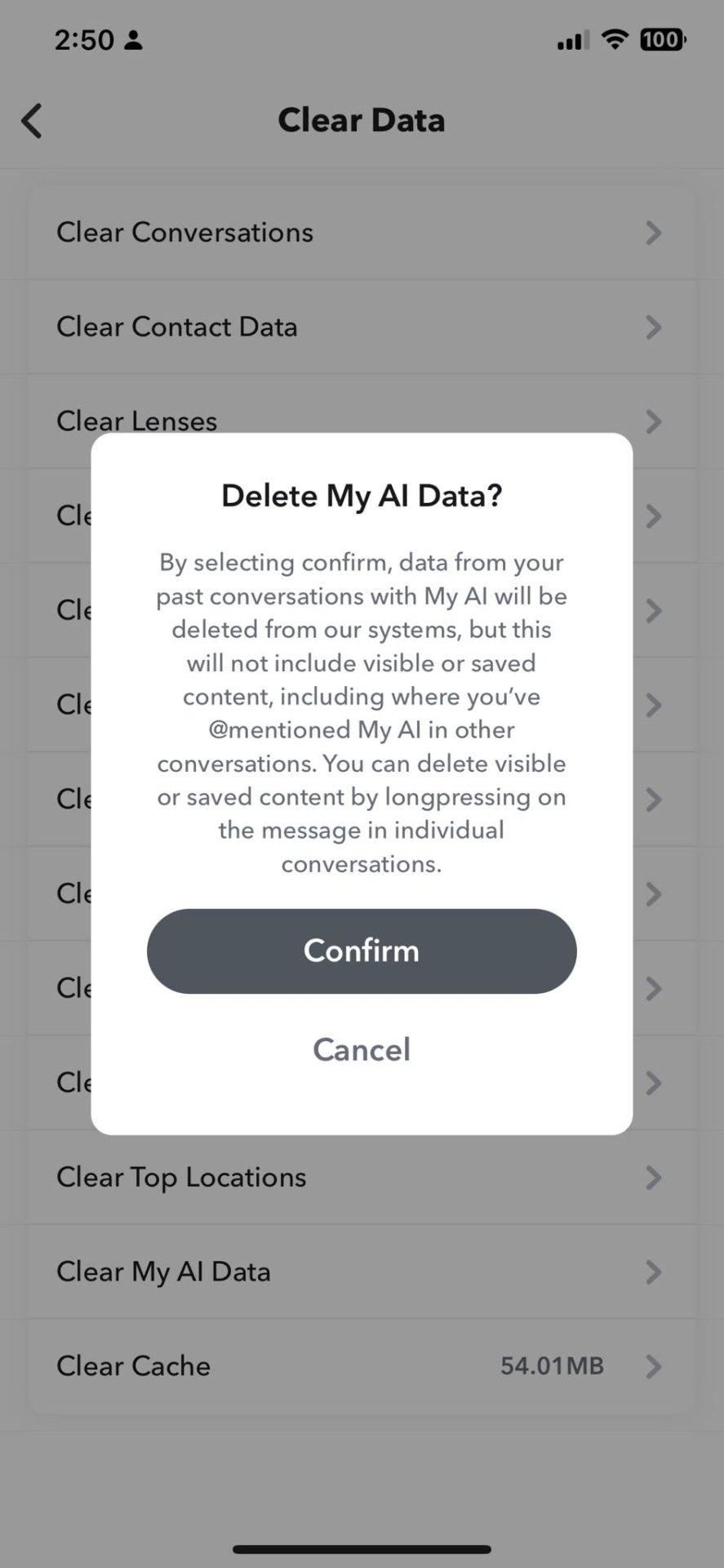Image resolution: width=724 pixels, height=1568 pixels.
Task: Tap the chevron next to Clear My AI Data
Action: point(653,1272)
